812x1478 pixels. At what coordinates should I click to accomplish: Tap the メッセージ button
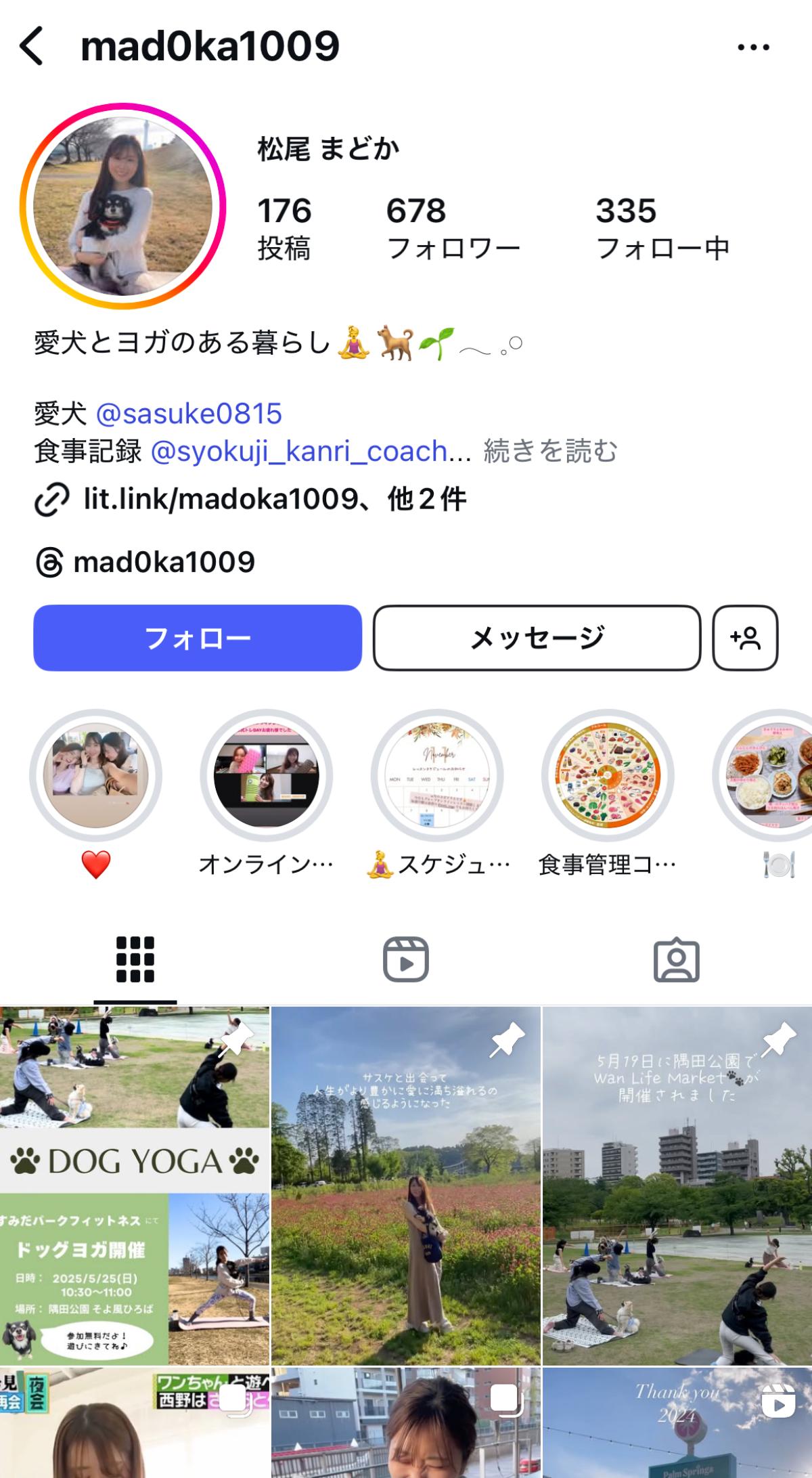tap(537, 638)
